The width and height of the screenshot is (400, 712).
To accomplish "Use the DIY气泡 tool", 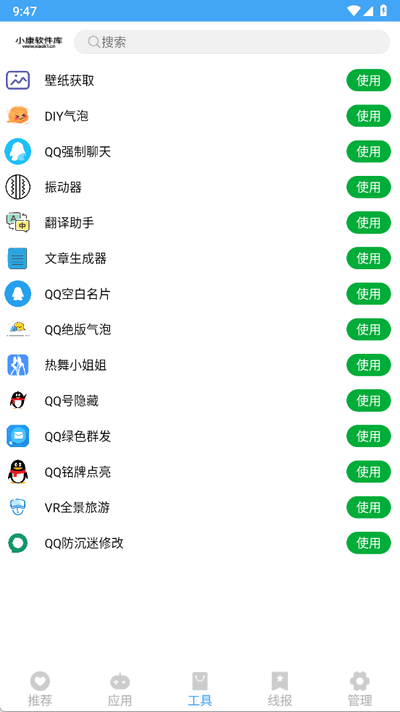I will 368,116.
